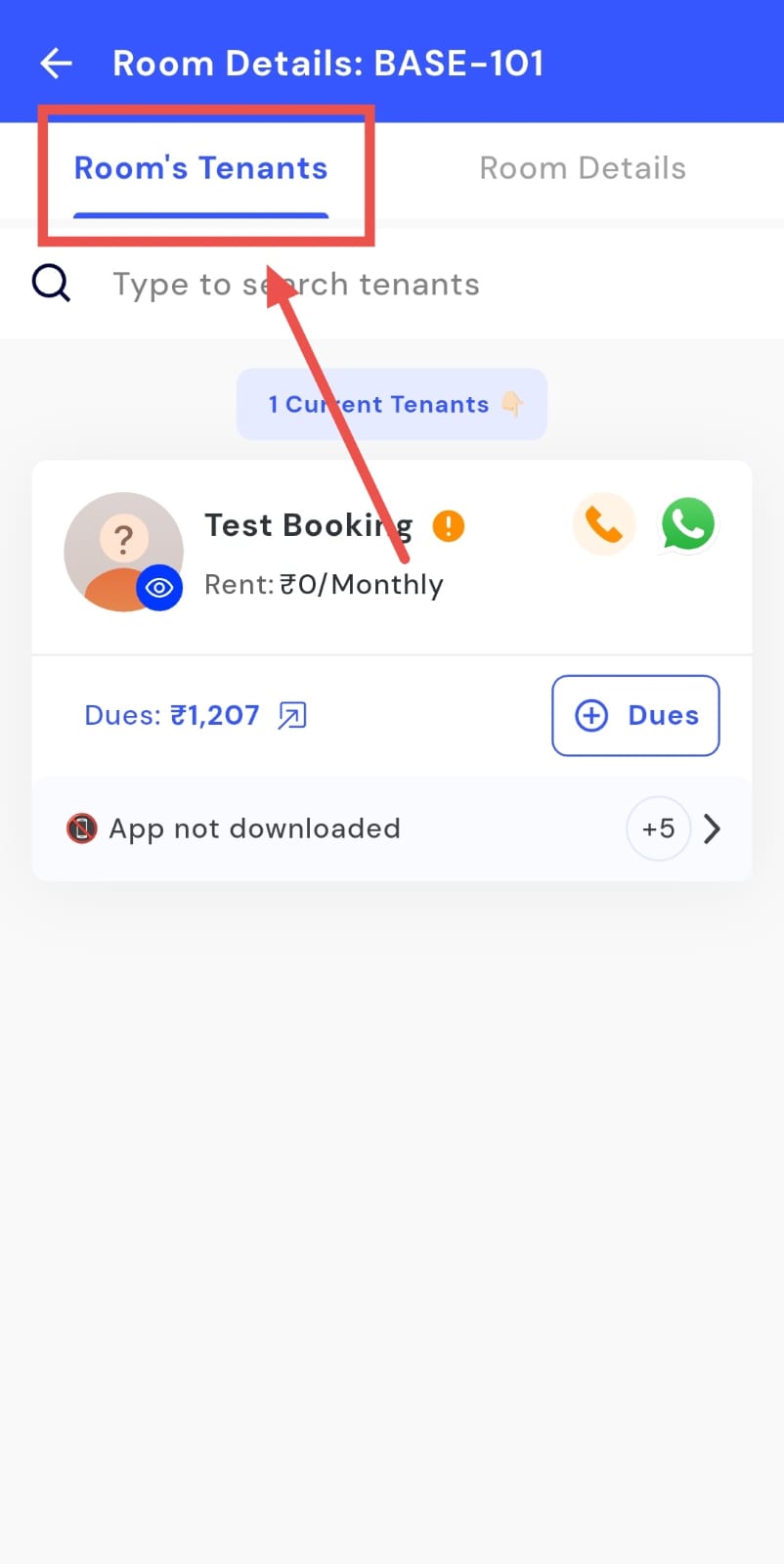The height and width of the screenshot is (1564, 784).
Task: Tap the orange warning icon beside Test Booking
Action: [x=449, y=526]
